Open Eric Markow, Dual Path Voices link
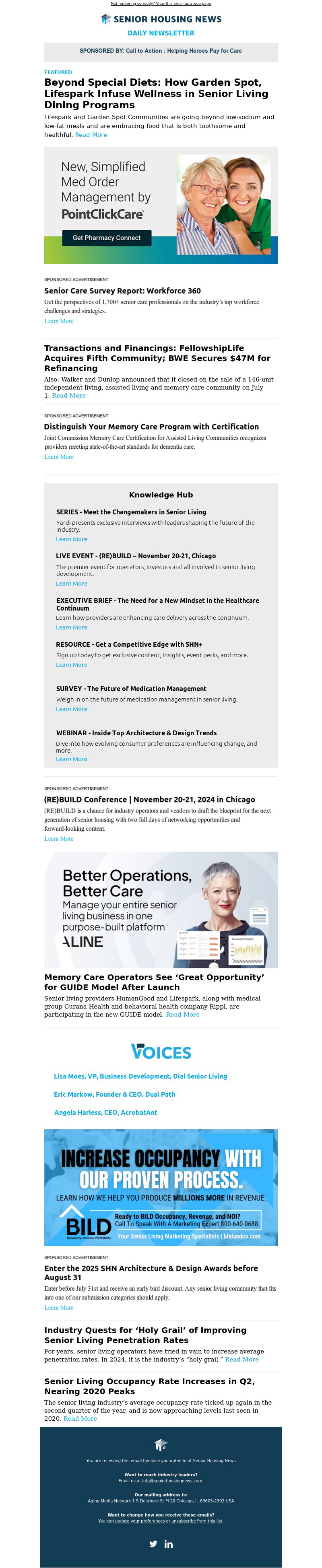Screen dimensions: 322x1568 (x=114, y=1094)
